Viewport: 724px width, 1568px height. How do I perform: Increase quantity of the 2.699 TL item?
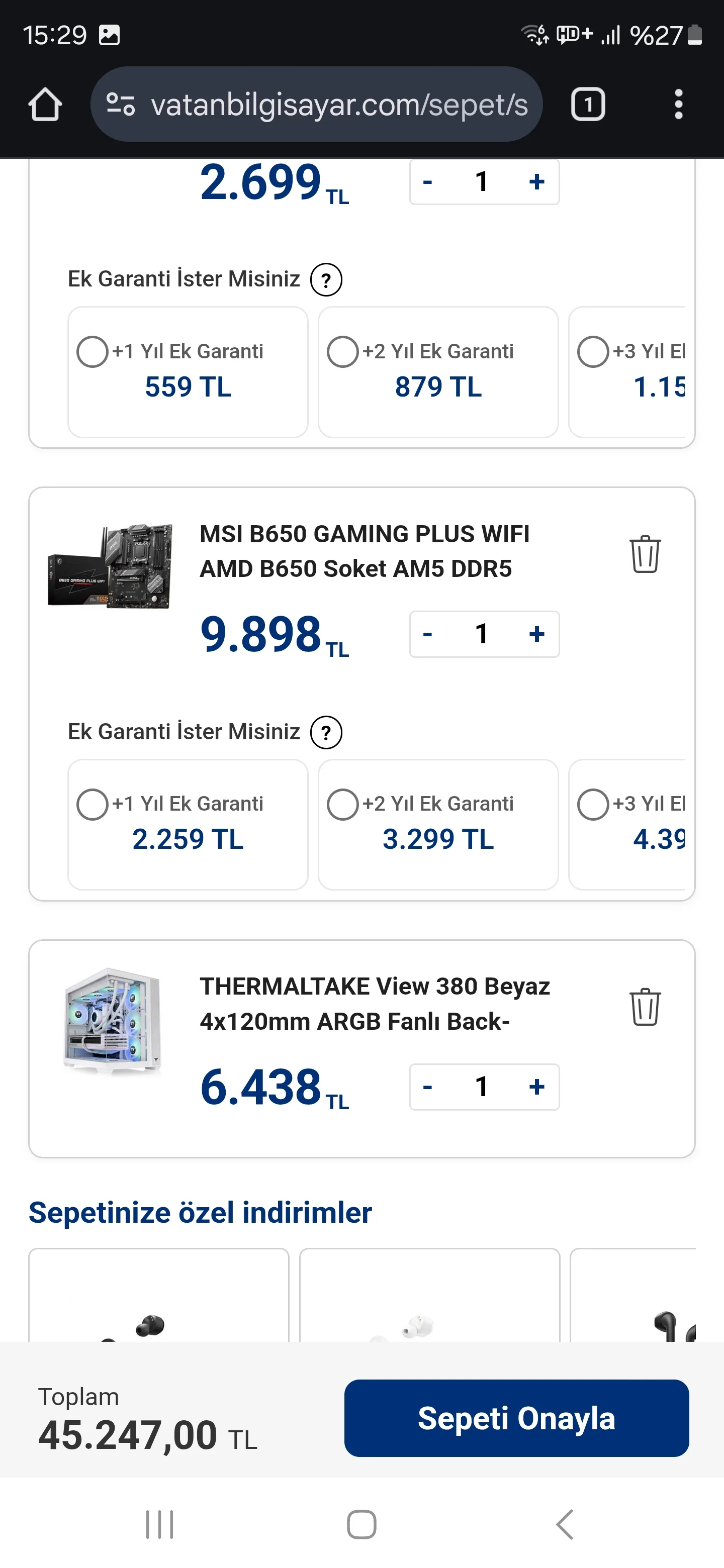[536, 181]
